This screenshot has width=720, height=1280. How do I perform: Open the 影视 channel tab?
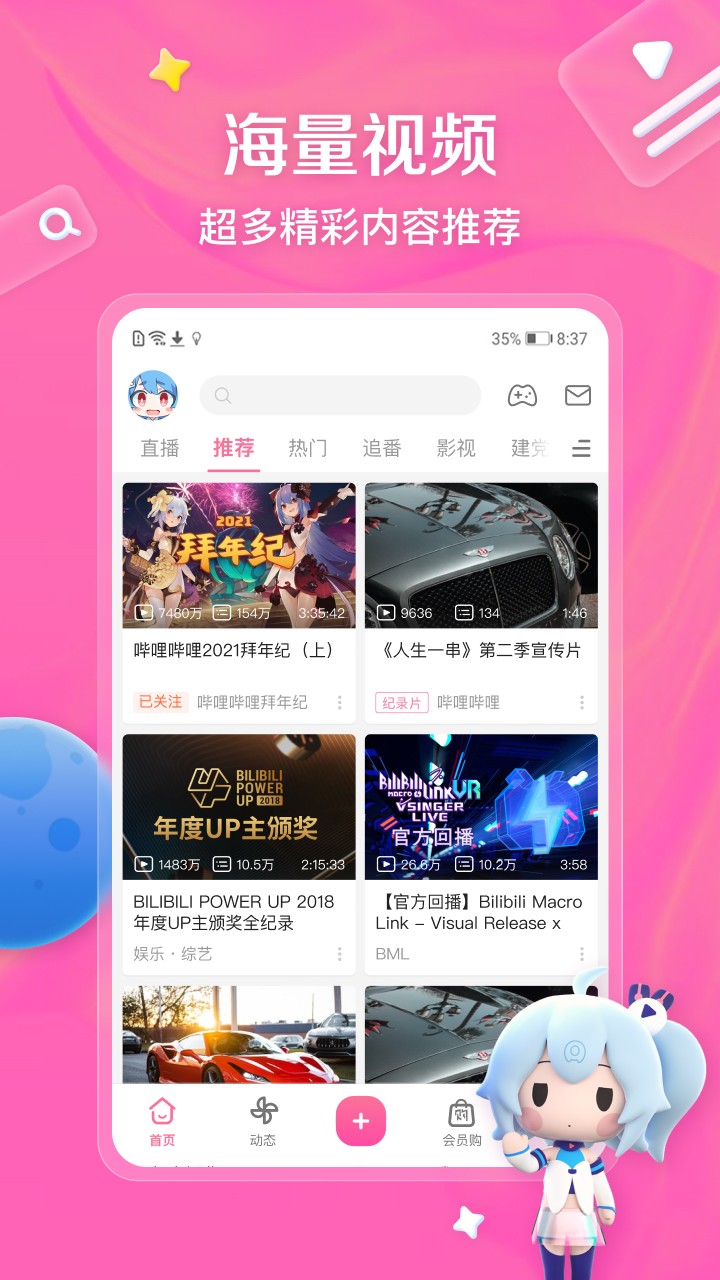(x=456, y=448)
